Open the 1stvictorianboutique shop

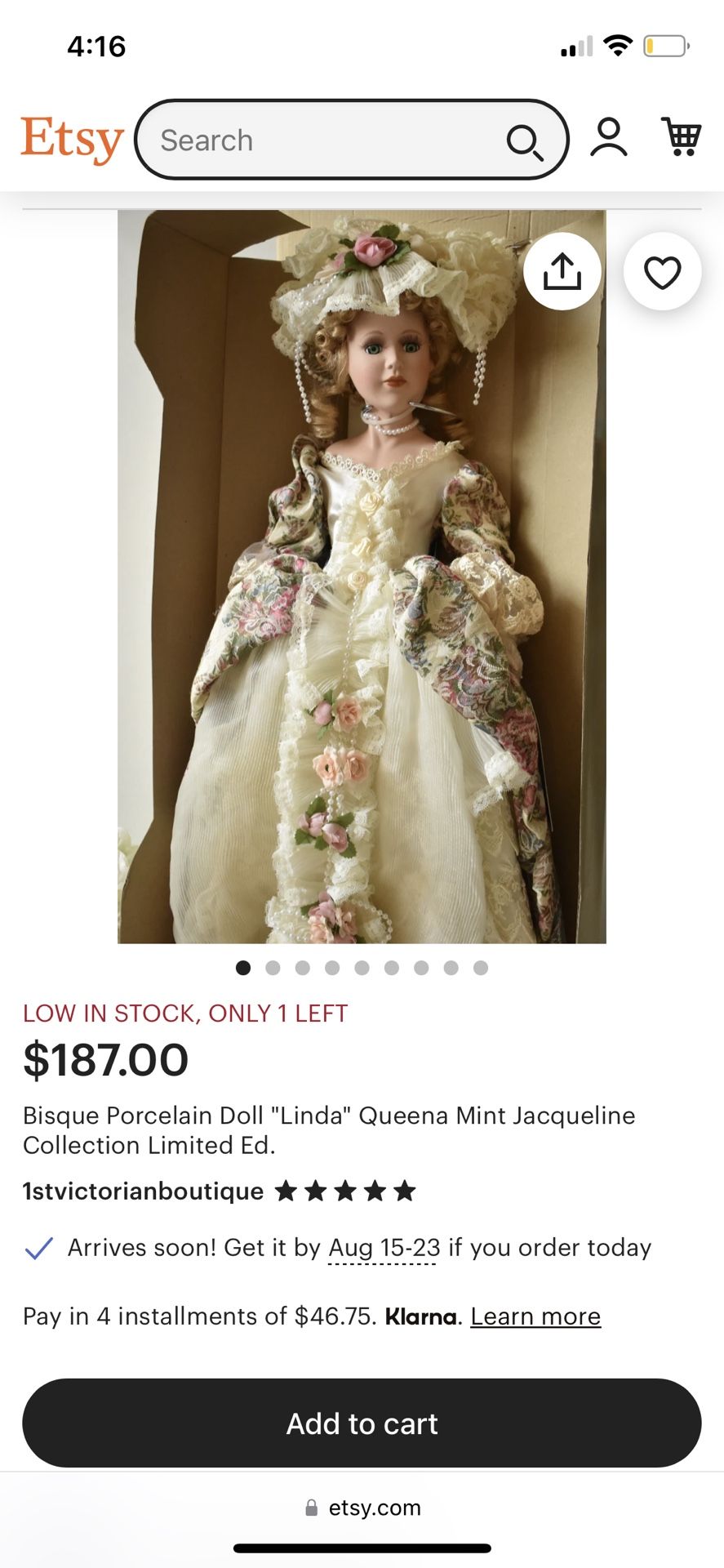pos(143,1192)
